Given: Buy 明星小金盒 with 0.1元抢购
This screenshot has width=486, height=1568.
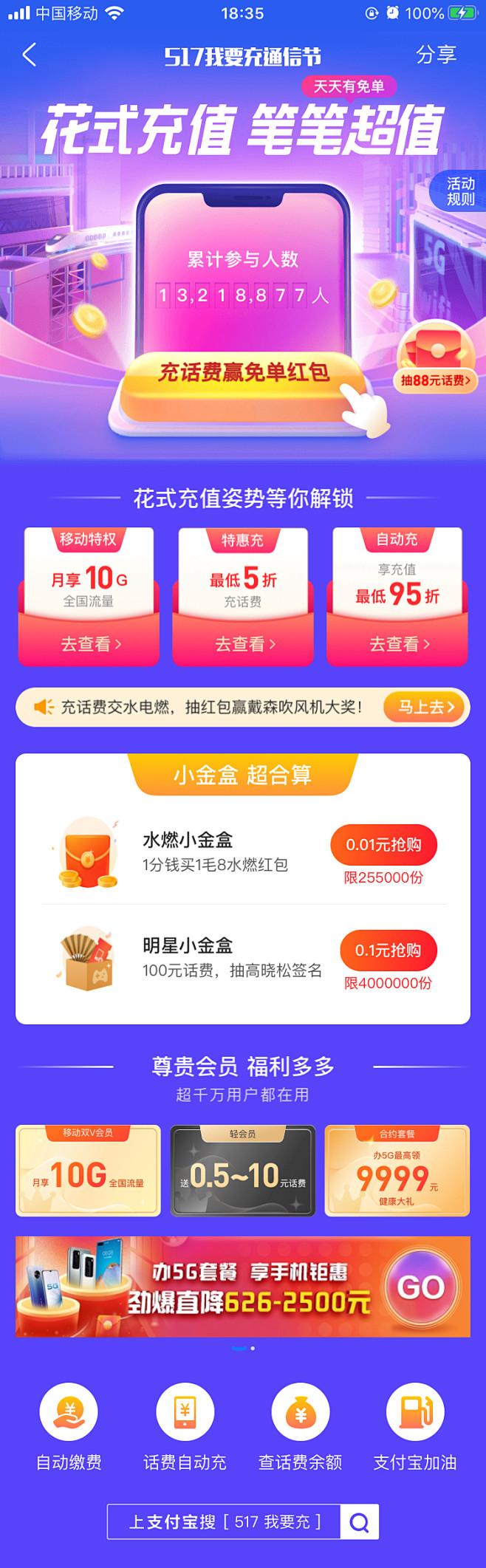Looking at the screenshot, I should tap(388, 951).
